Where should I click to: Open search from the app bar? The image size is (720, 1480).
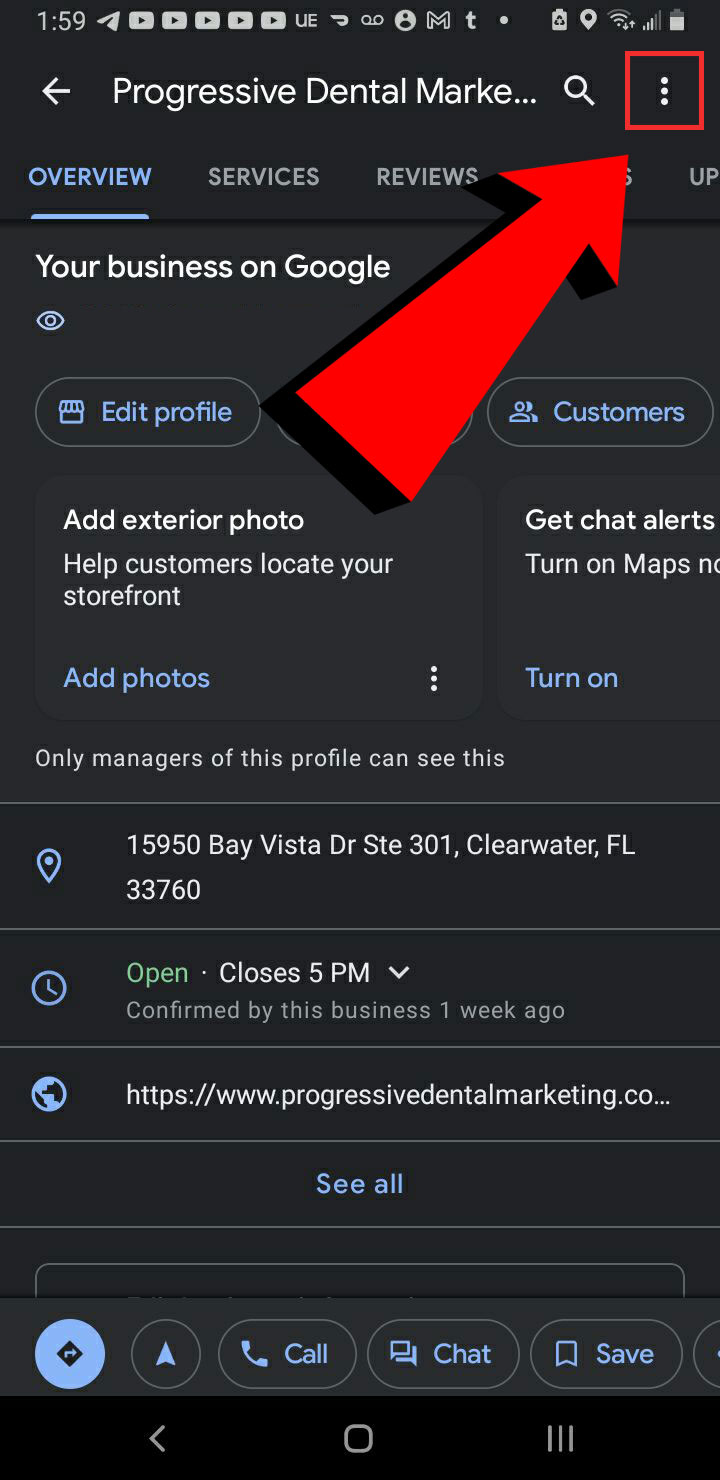pos(579,91)
